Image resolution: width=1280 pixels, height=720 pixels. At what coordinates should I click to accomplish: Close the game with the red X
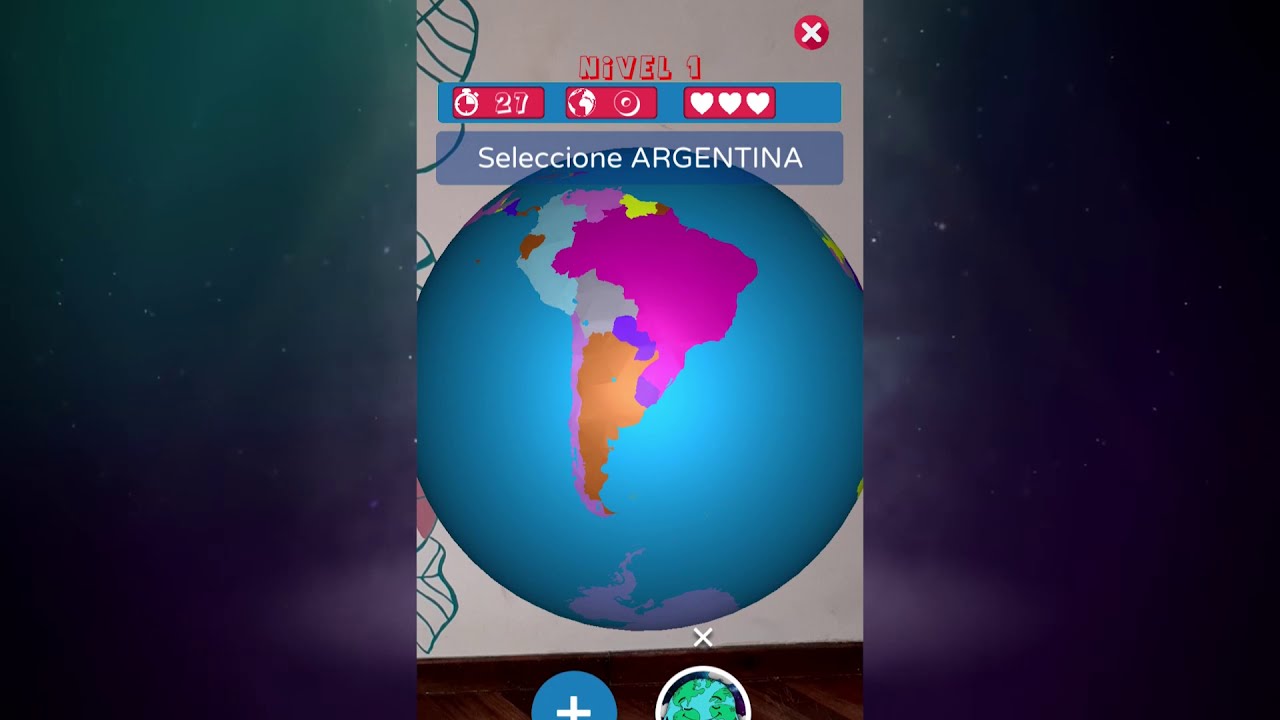(811, 33)
